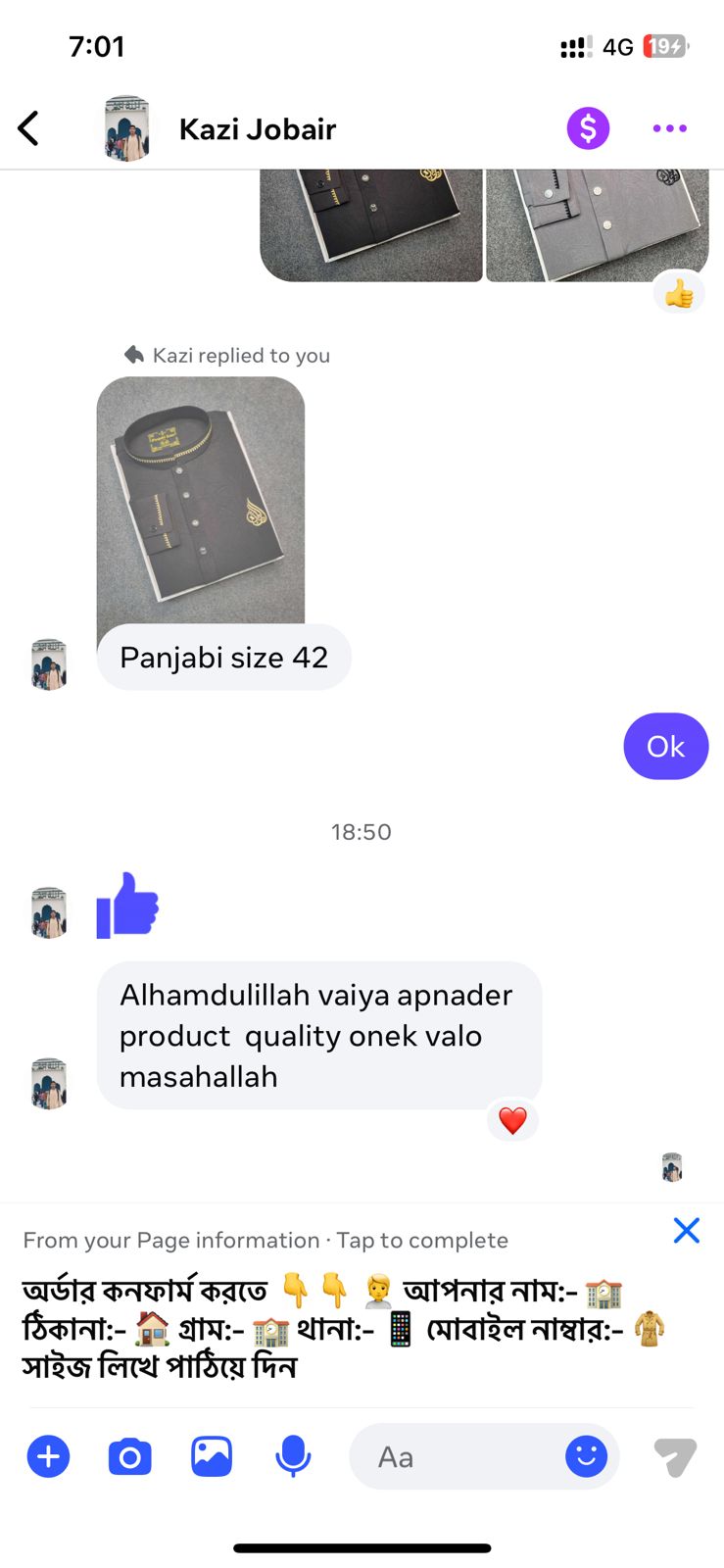Open more options with the plus icon

click(x=48, y=1456)
